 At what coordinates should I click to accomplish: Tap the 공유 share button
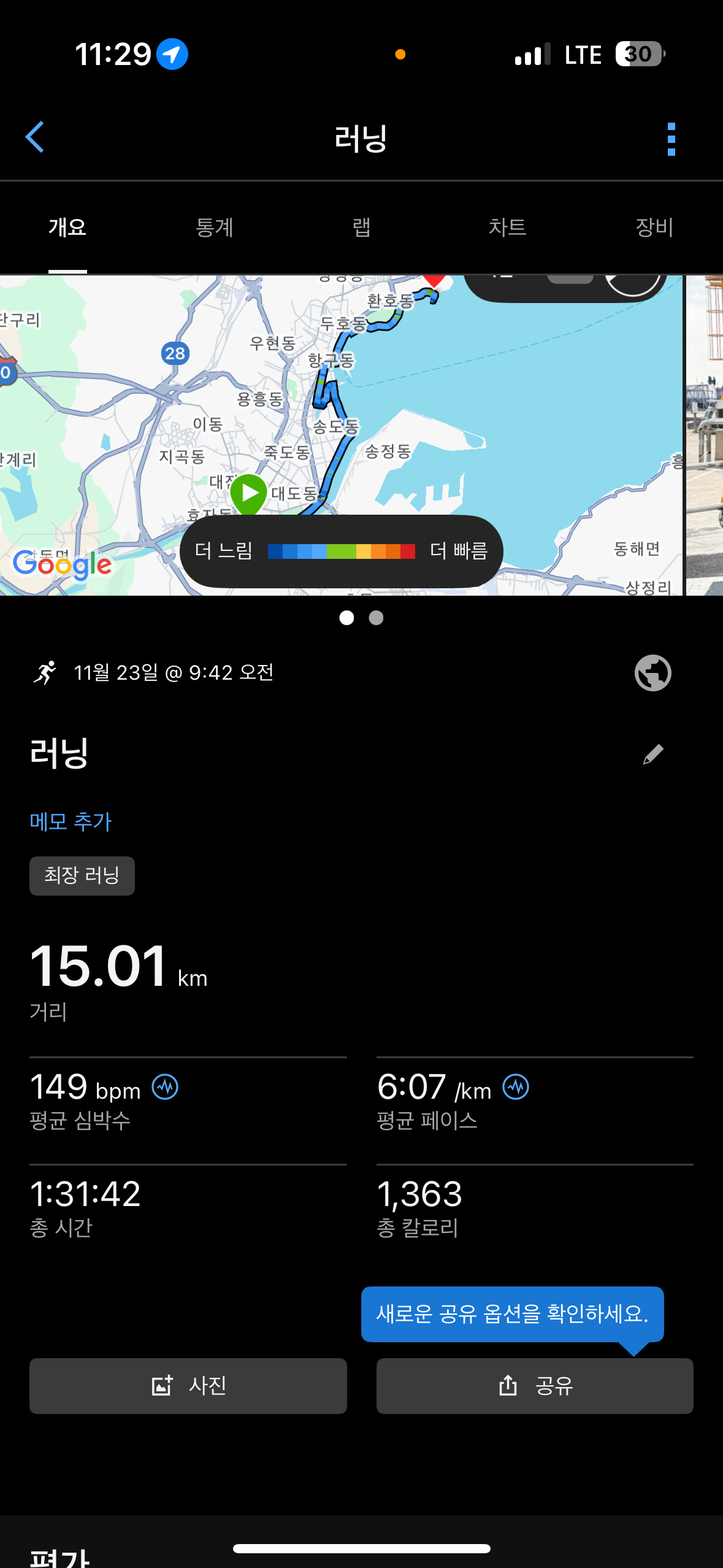[x=534, y=1386]
